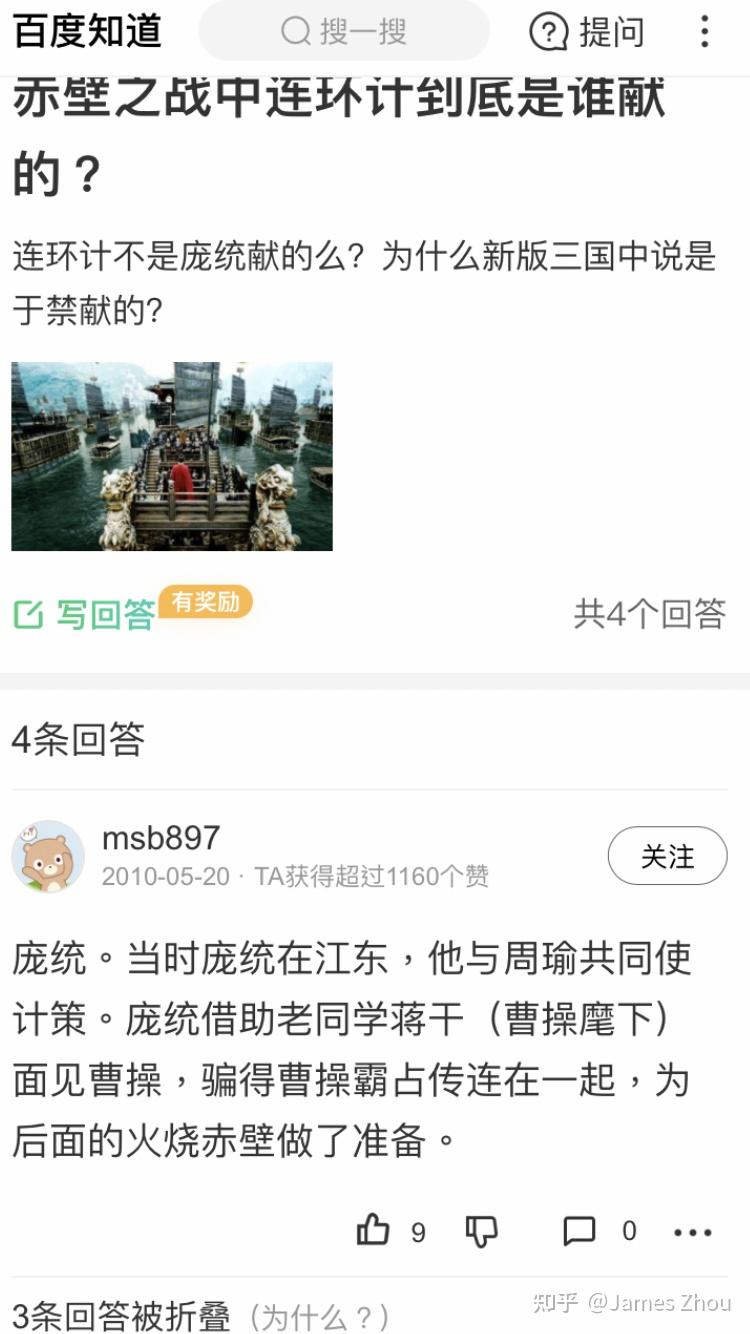The image size is (750, 1334).
Task: Open comments via the speech bubble icon
Action: click(581, 1231)
